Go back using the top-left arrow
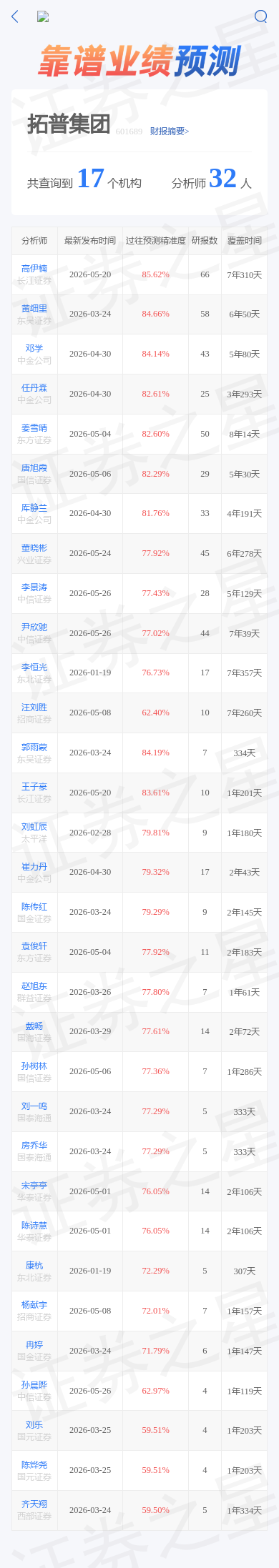This screenshot has width=279, height=1568. (x=15, y=16)
